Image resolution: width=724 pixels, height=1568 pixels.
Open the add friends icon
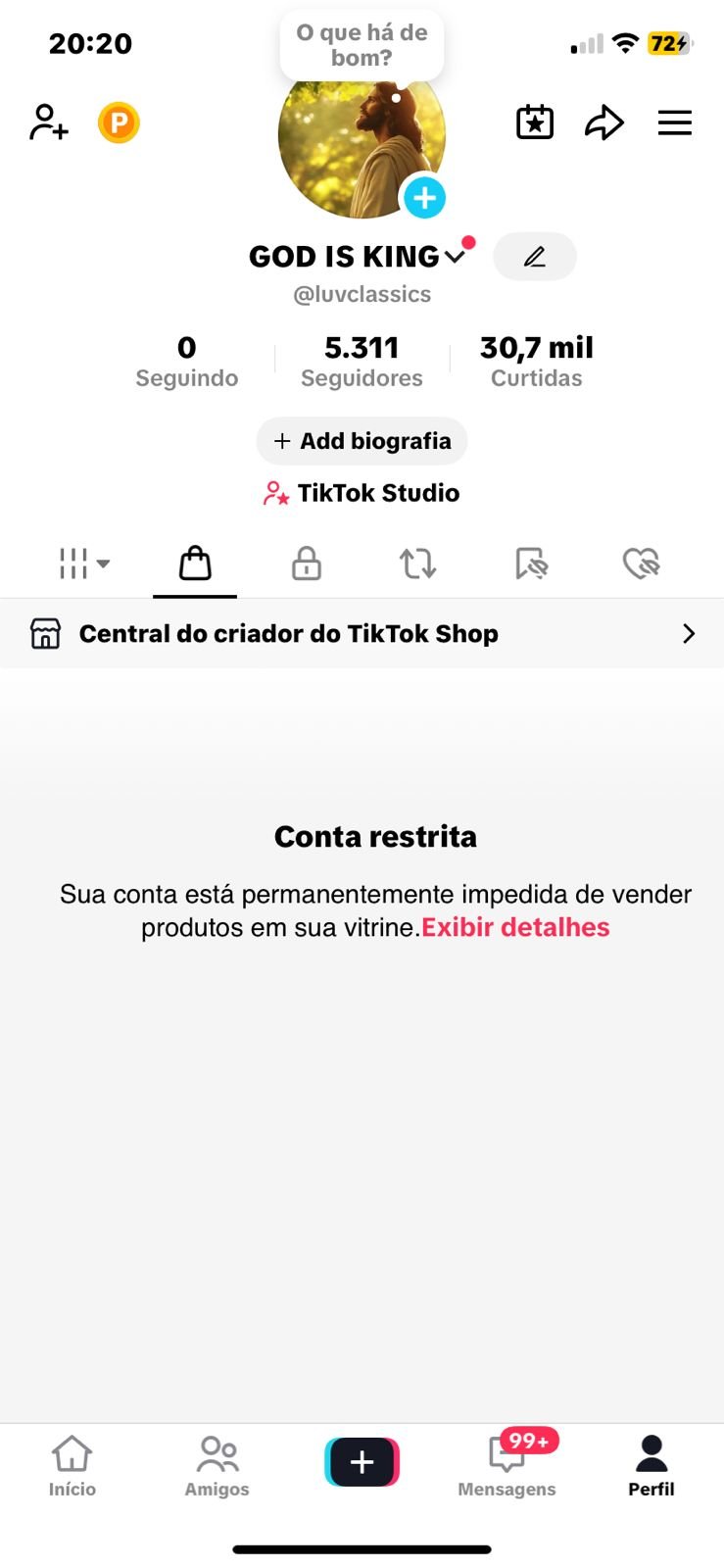coord(48,122)
